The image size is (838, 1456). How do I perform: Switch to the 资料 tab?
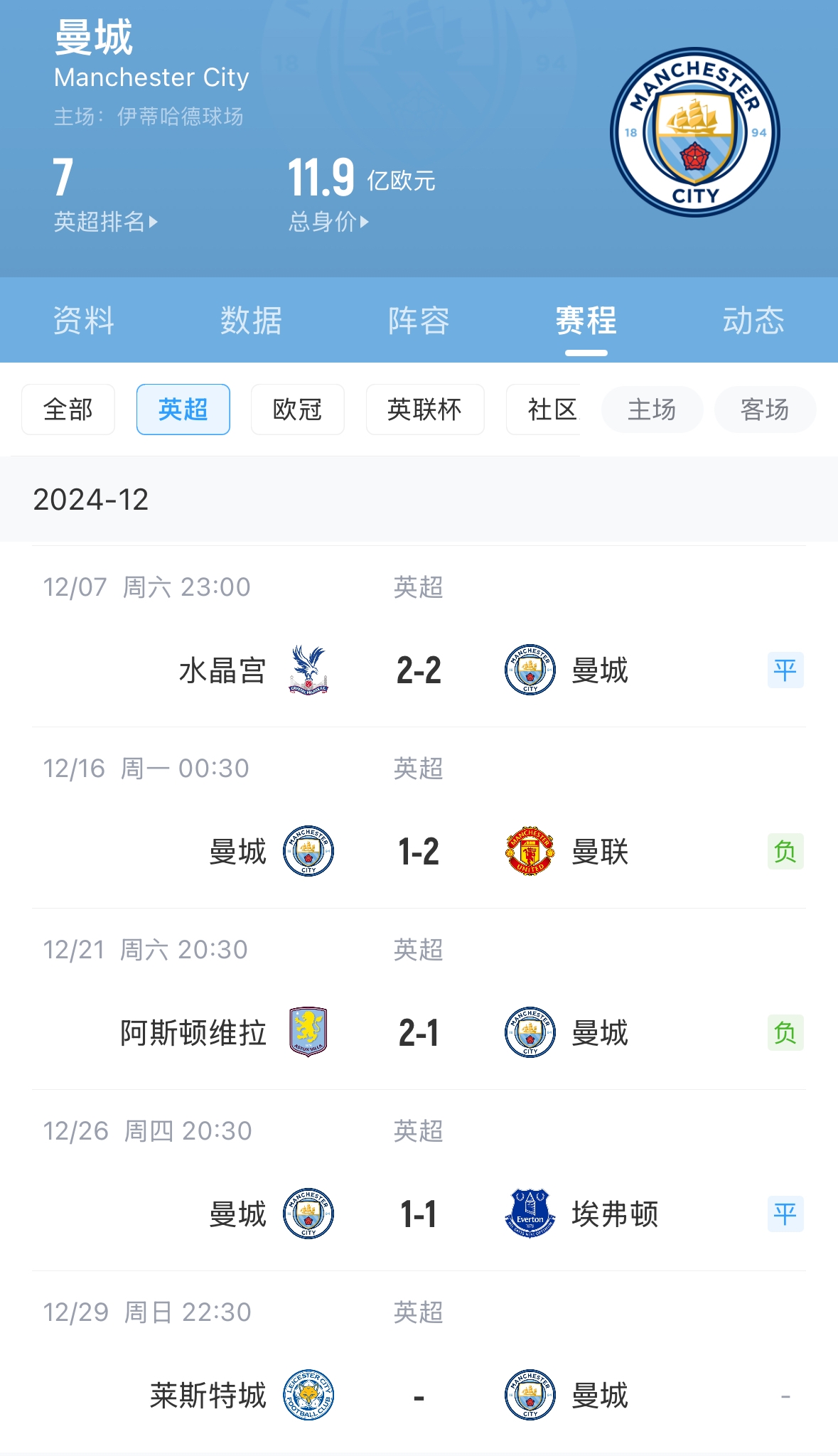(84, 321)
